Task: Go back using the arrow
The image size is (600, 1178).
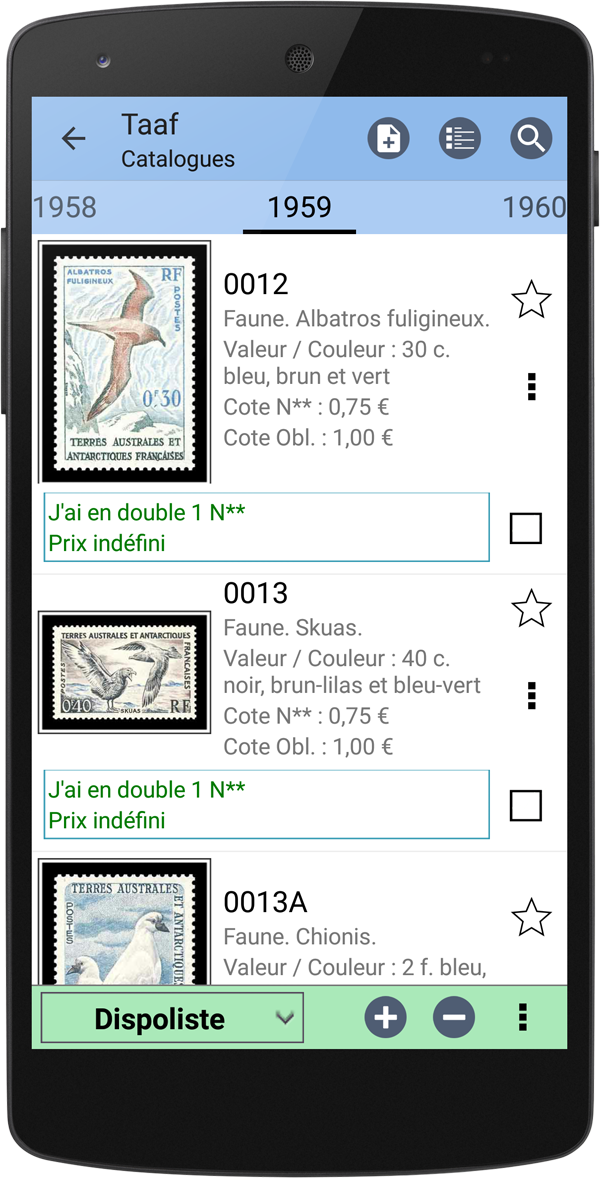Action: point(74,139)
